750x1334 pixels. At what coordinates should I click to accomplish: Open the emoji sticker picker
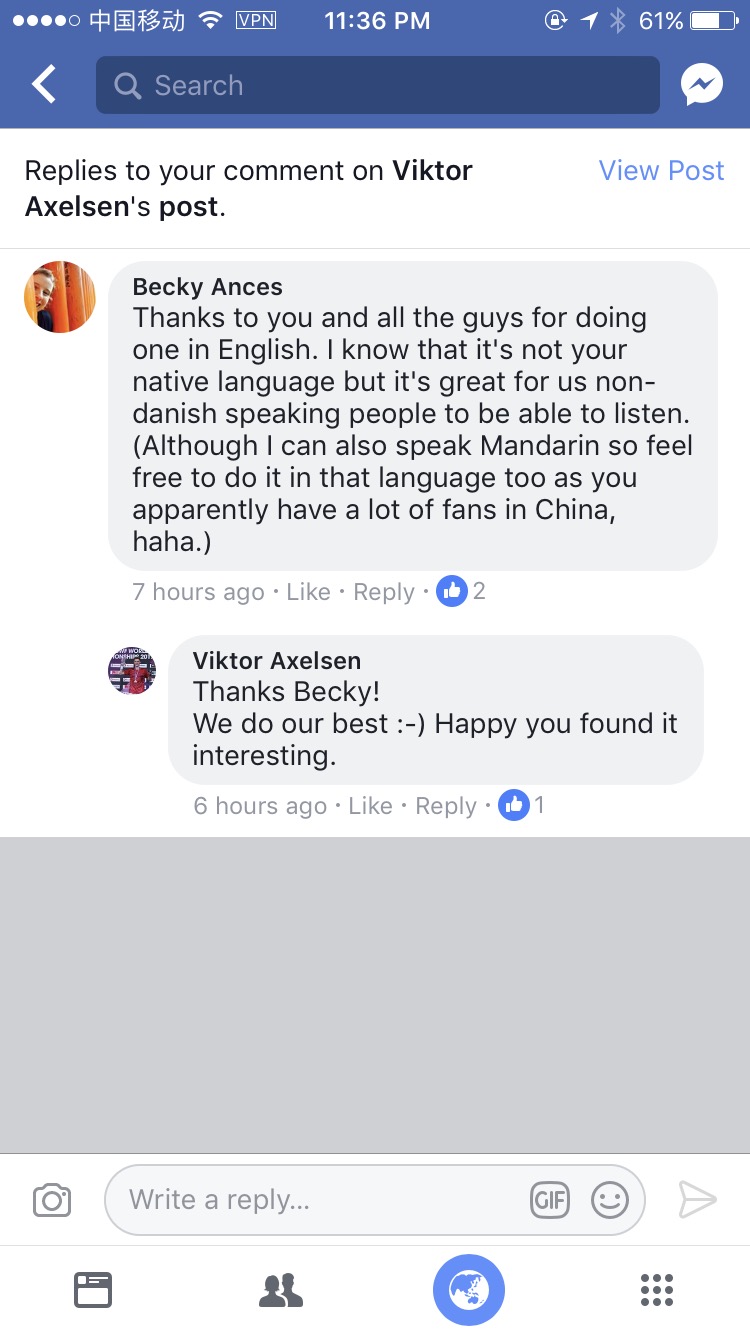[609, 1199]
